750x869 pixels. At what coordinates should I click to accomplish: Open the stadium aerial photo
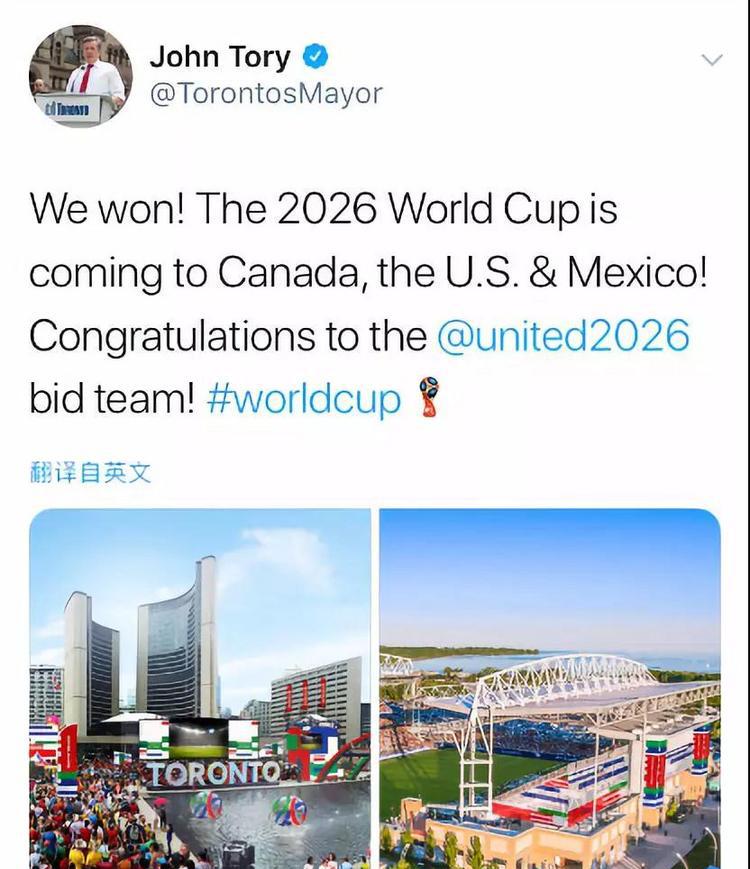550,688
